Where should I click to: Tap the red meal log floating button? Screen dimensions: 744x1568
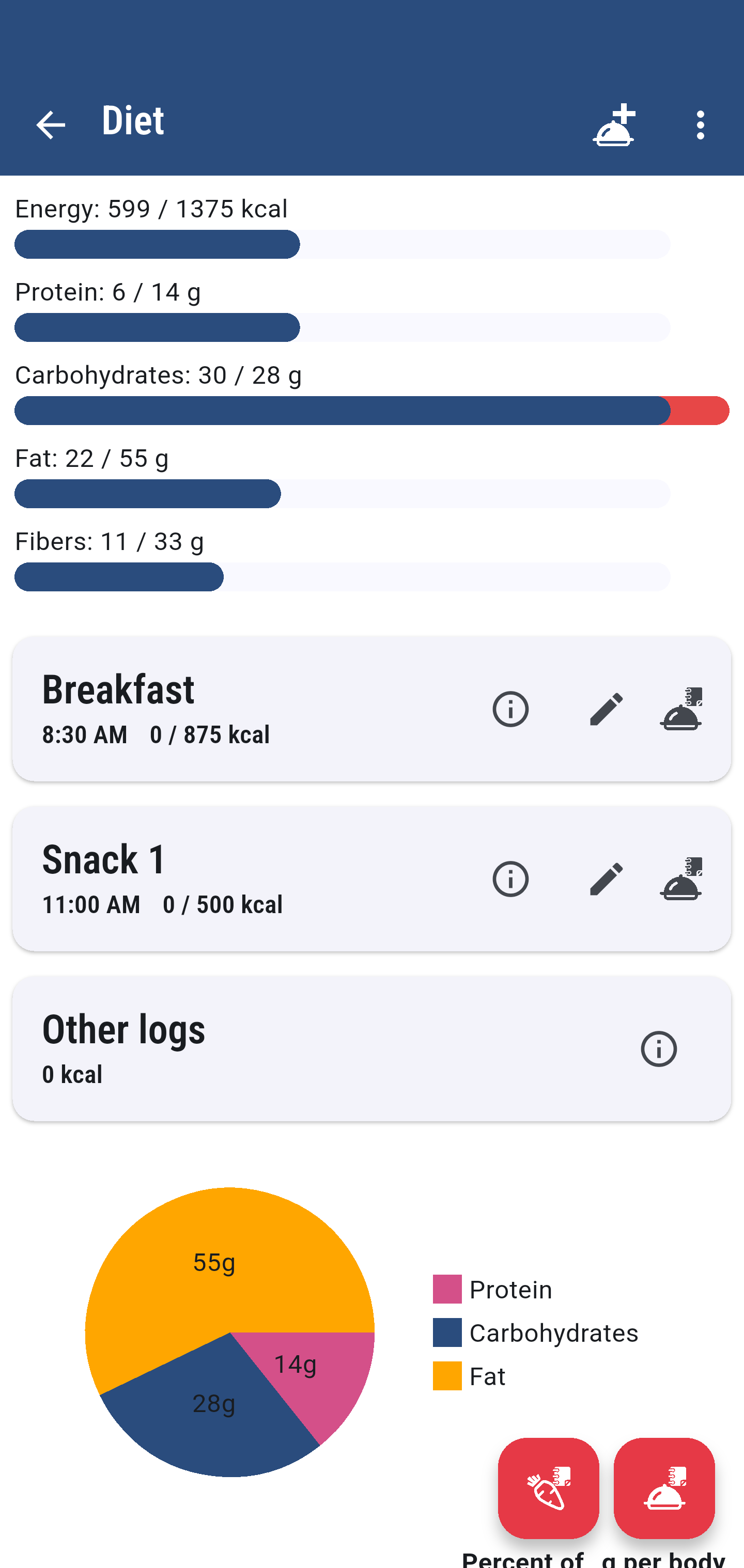663,1487
